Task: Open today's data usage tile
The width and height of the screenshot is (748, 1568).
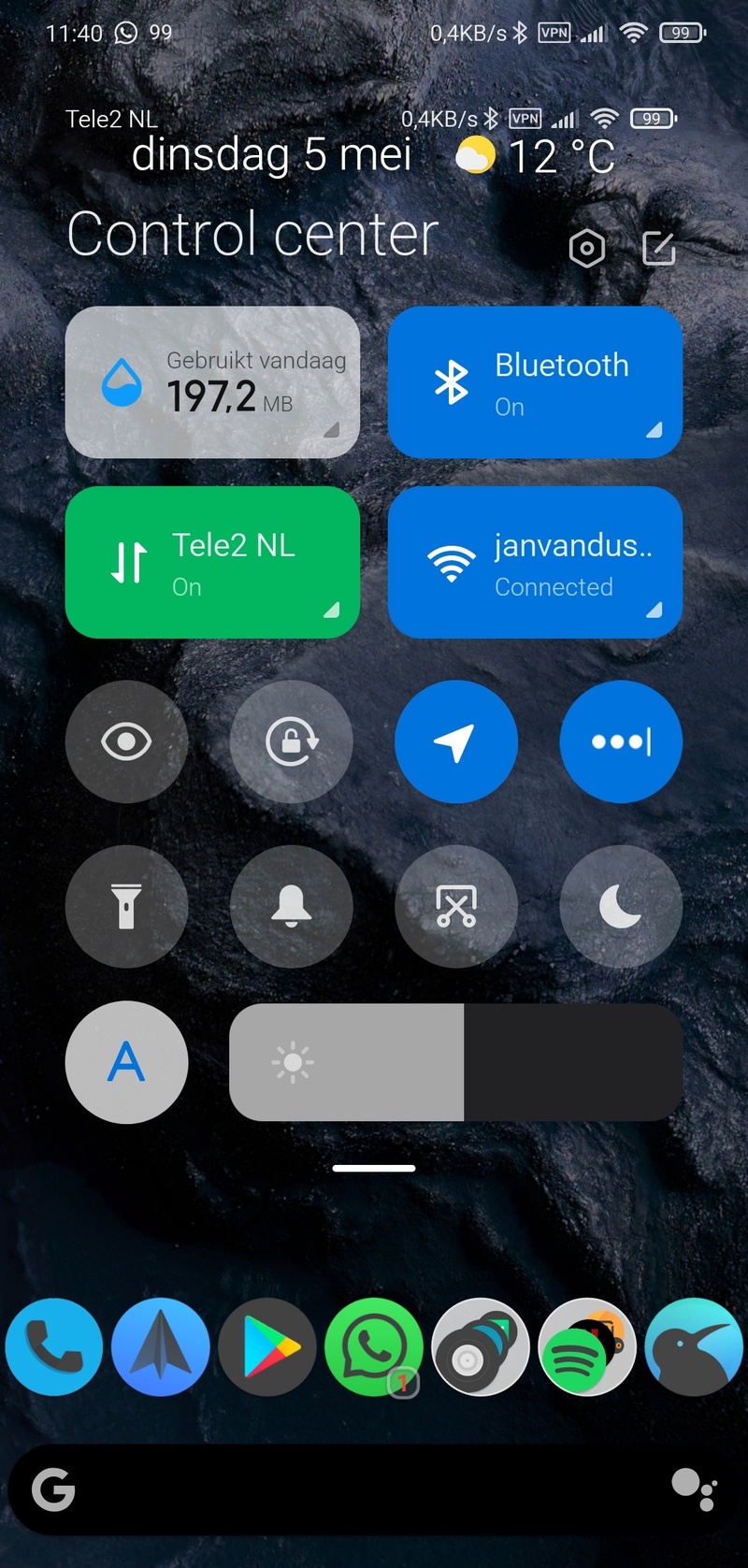Action: (212, 382)
